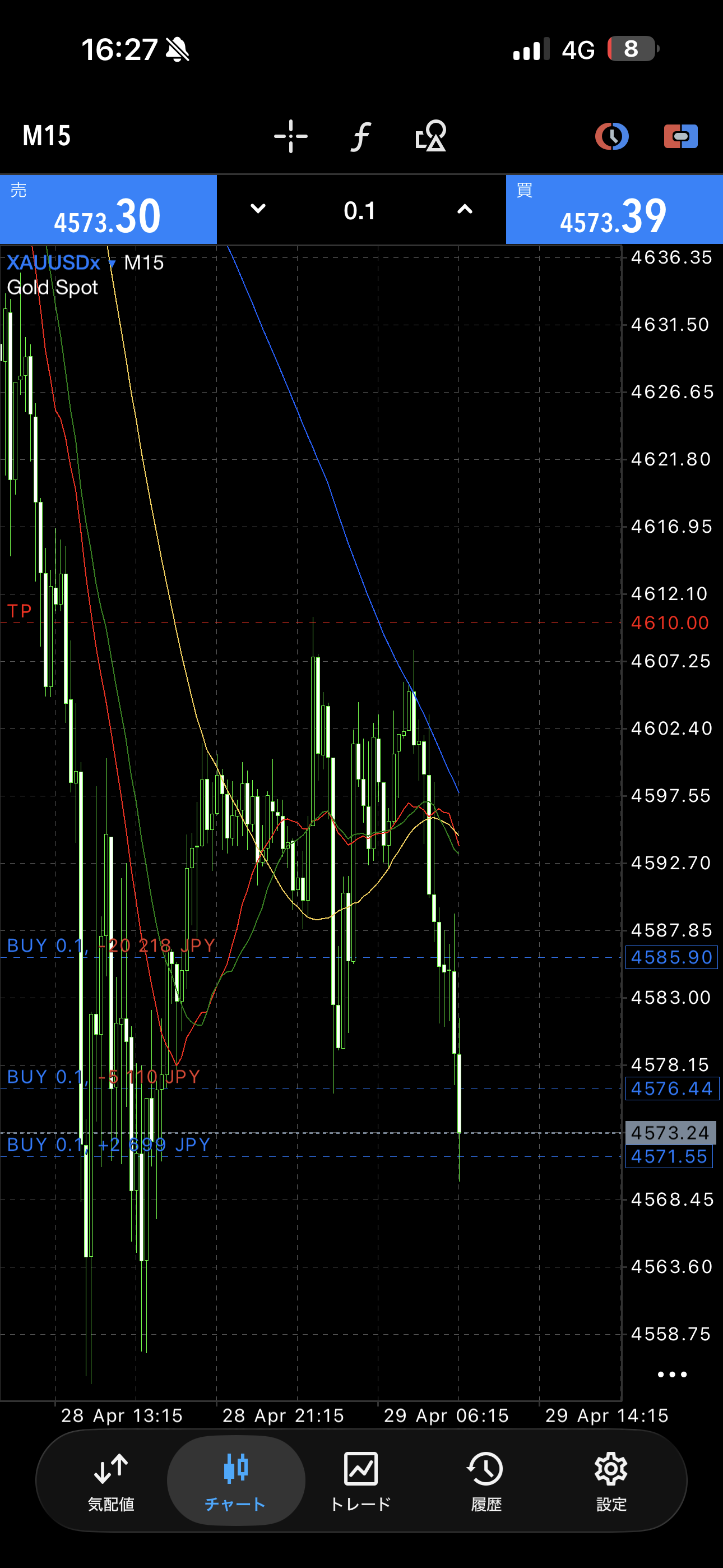Open the chart objects icon
723x1568 pixels.
430,136
